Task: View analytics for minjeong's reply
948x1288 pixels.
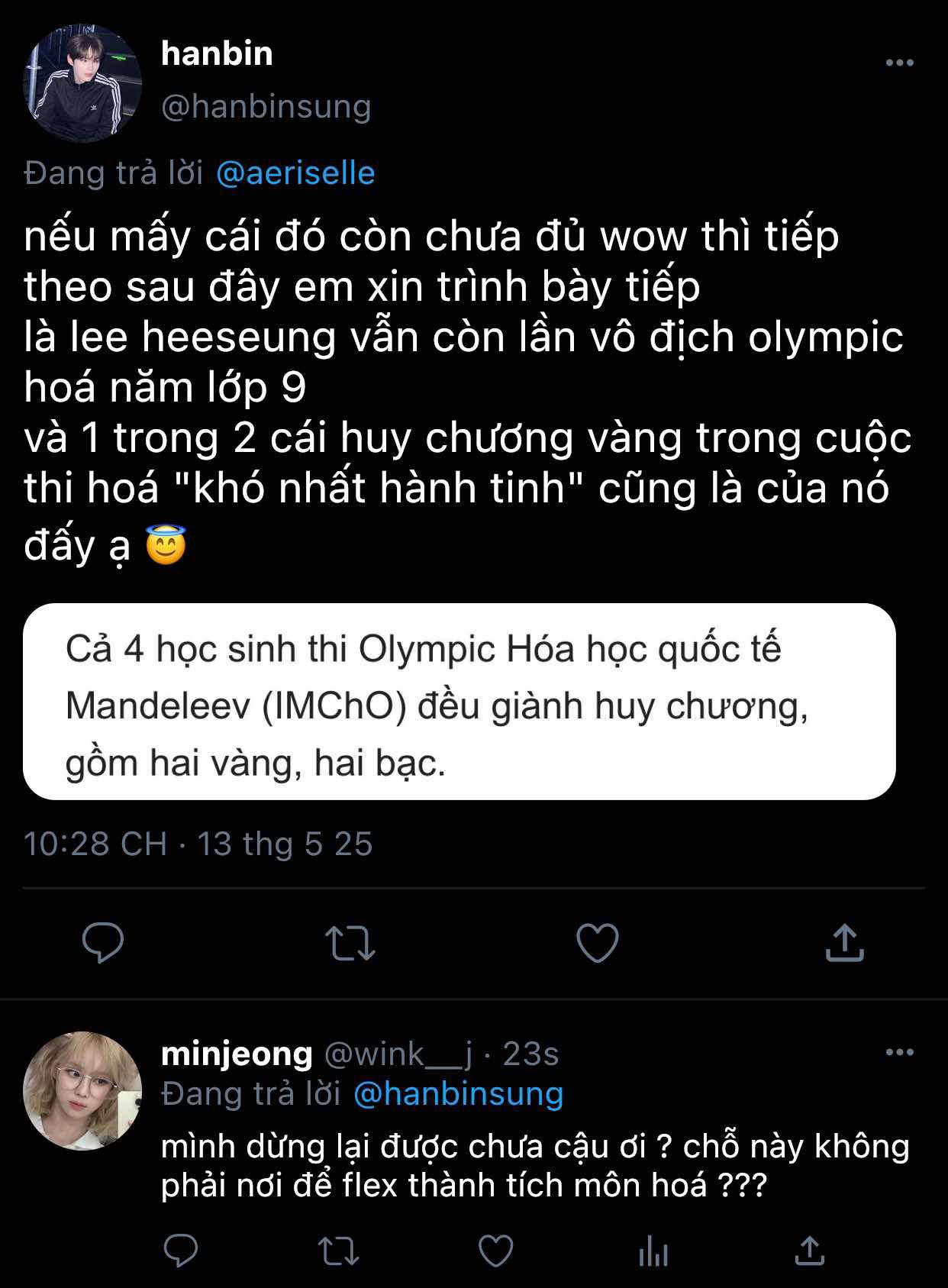Action: click(653, 1252)
